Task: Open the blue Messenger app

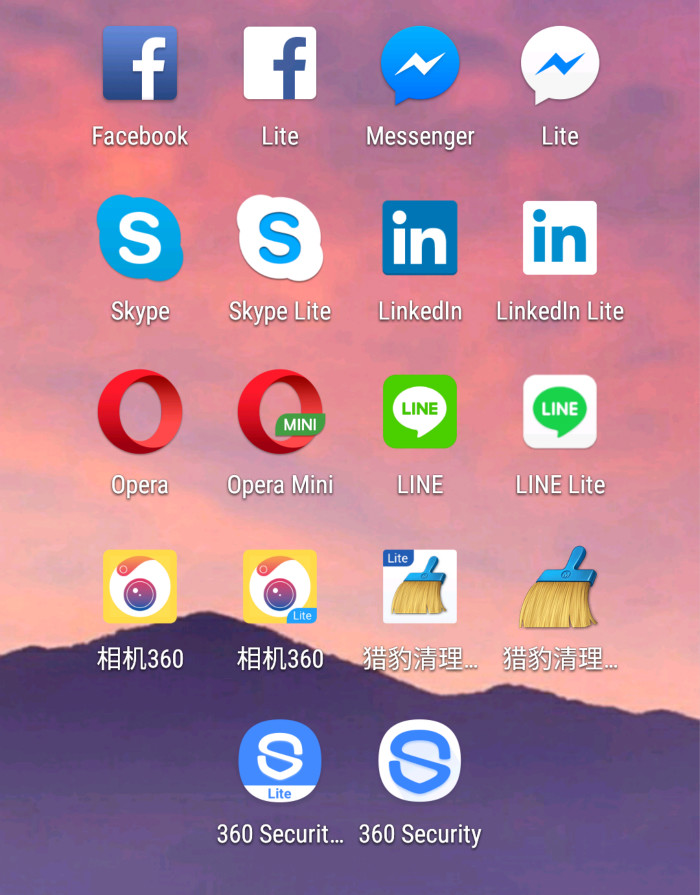Action: click(x=420, y=64)
